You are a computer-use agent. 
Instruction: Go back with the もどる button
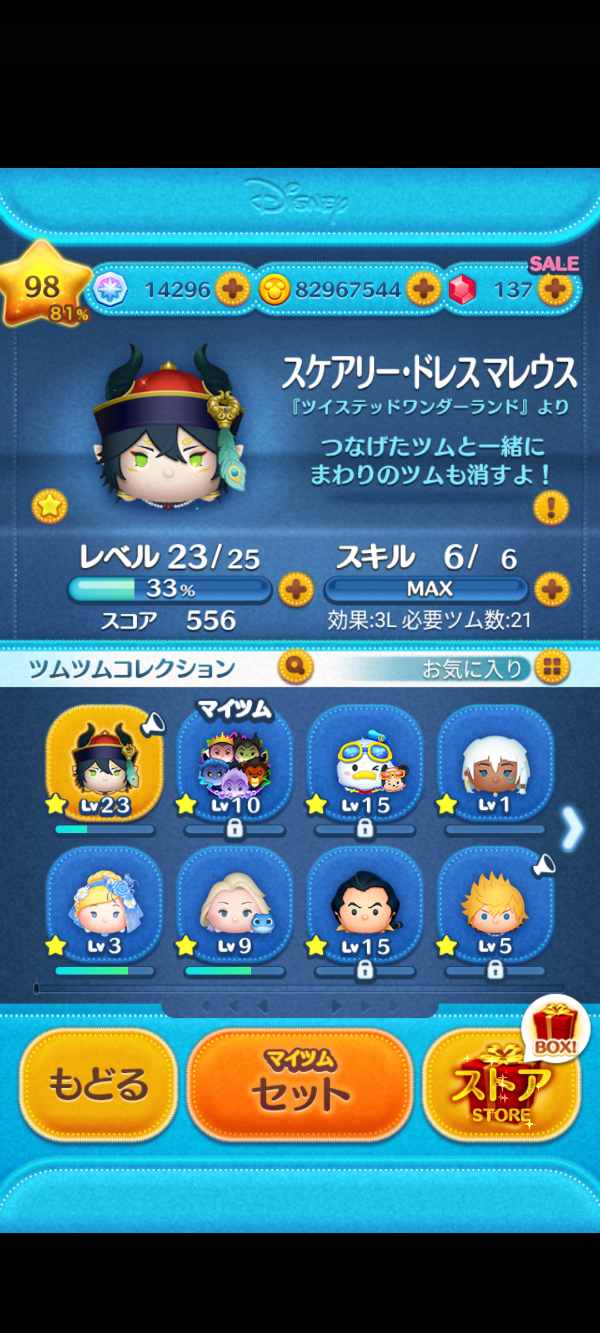coord(98,1085)
